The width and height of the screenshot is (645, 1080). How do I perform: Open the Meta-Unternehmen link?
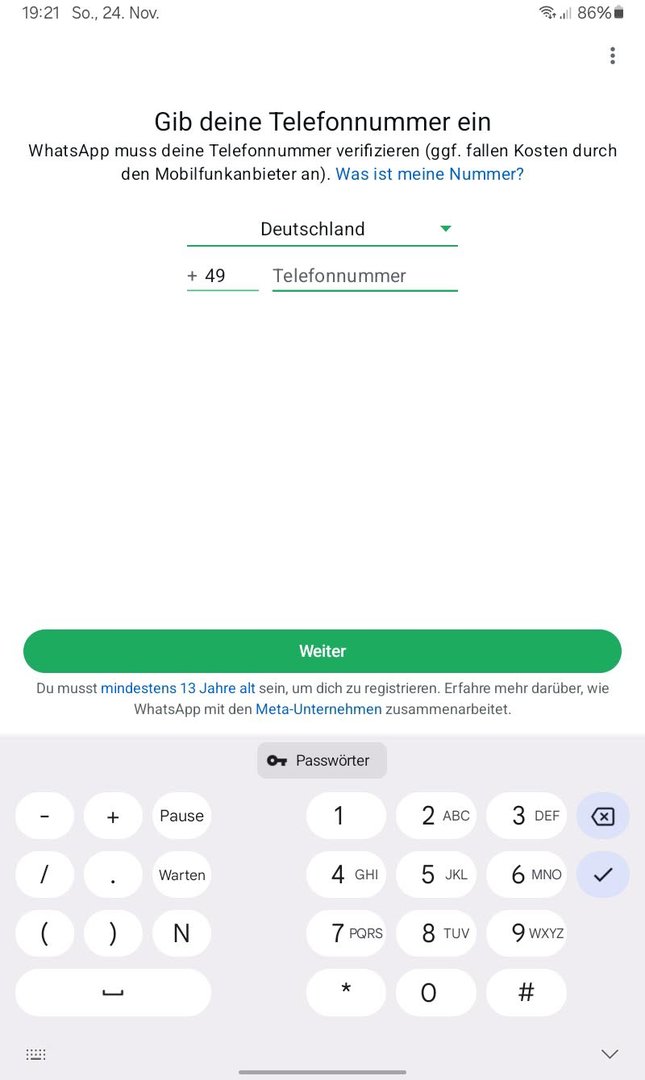318,709
